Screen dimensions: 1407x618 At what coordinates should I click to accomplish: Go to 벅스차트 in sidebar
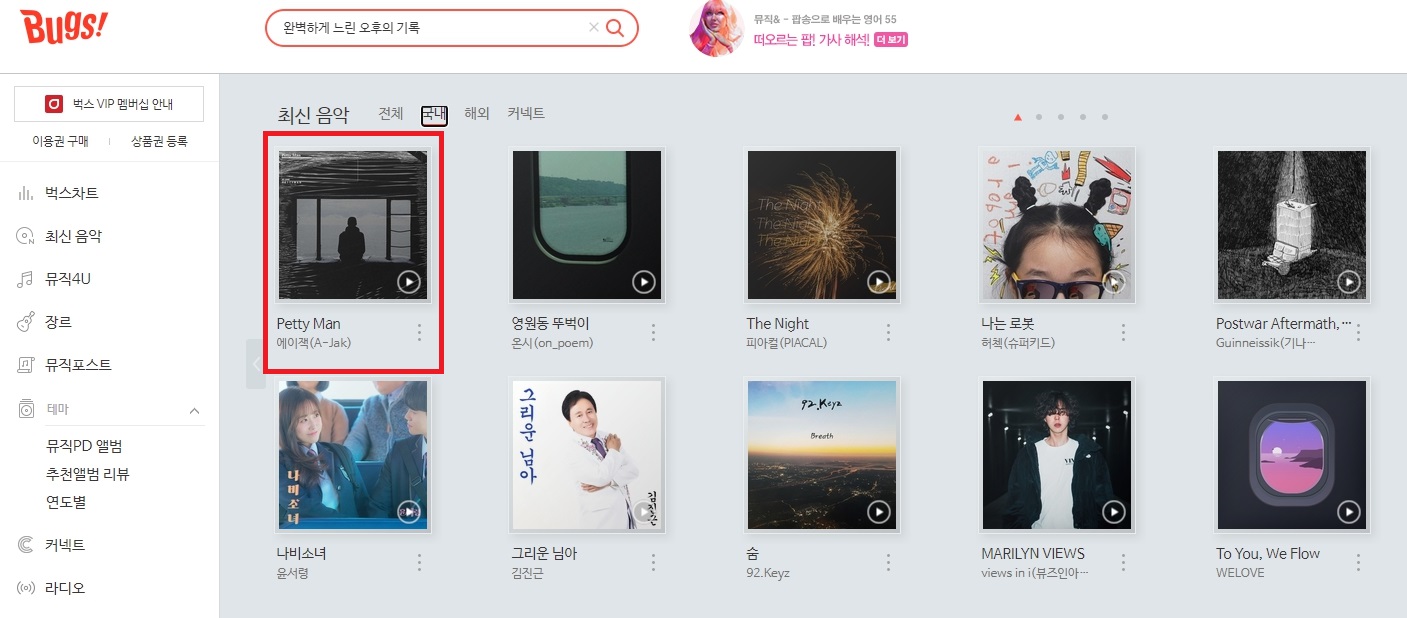tap(71, 193)
